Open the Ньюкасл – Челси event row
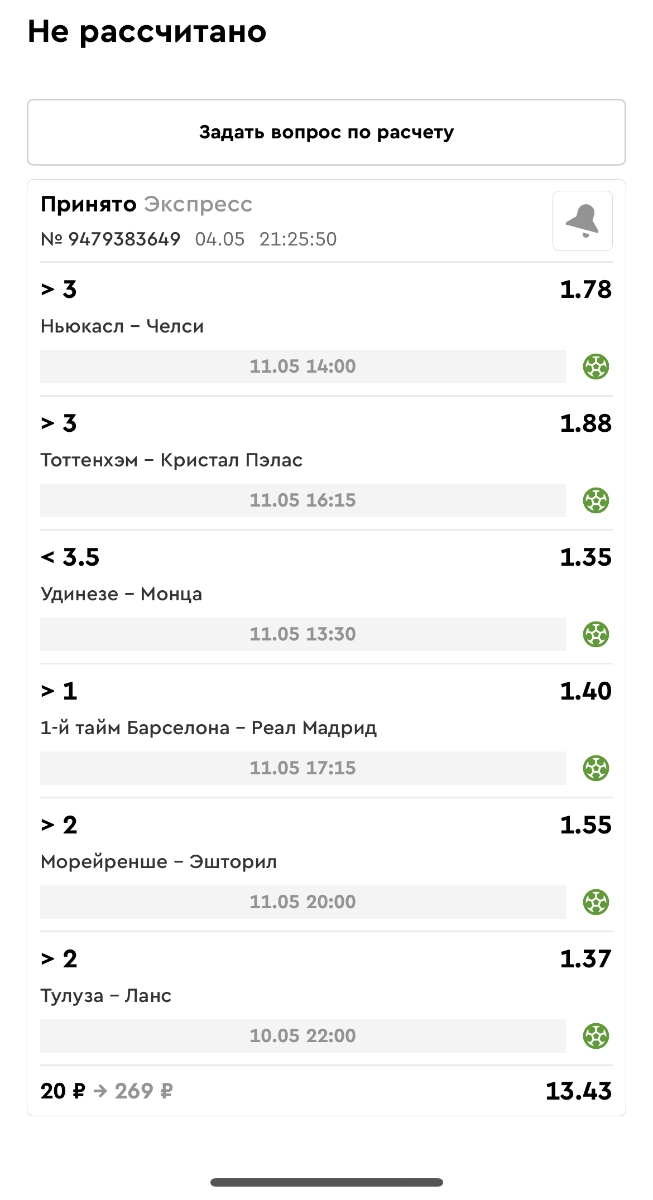Image resolution: width=653 pixels, height=1200 pixels. (x=326, y=327)
